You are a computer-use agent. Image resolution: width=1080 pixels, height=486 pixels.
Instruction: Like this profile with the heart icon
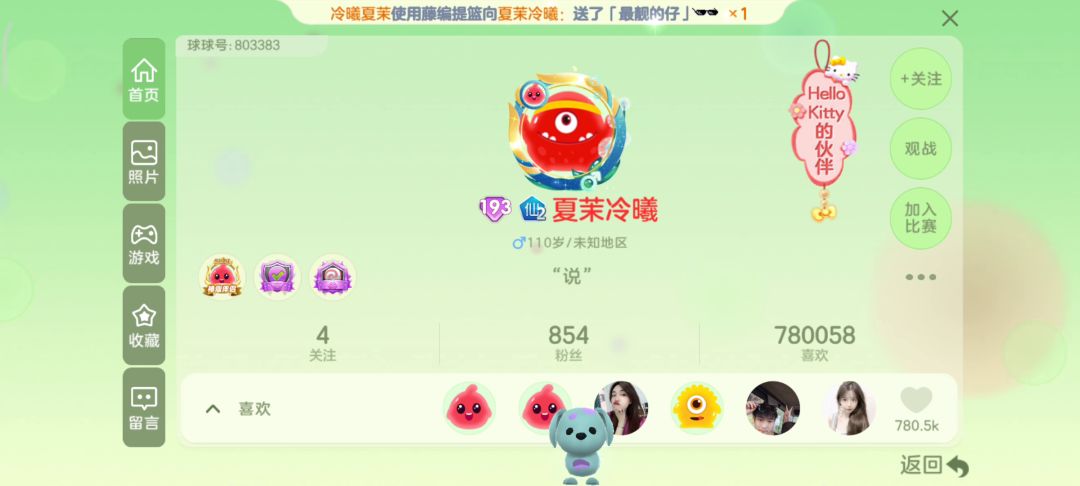click(916, 402)
